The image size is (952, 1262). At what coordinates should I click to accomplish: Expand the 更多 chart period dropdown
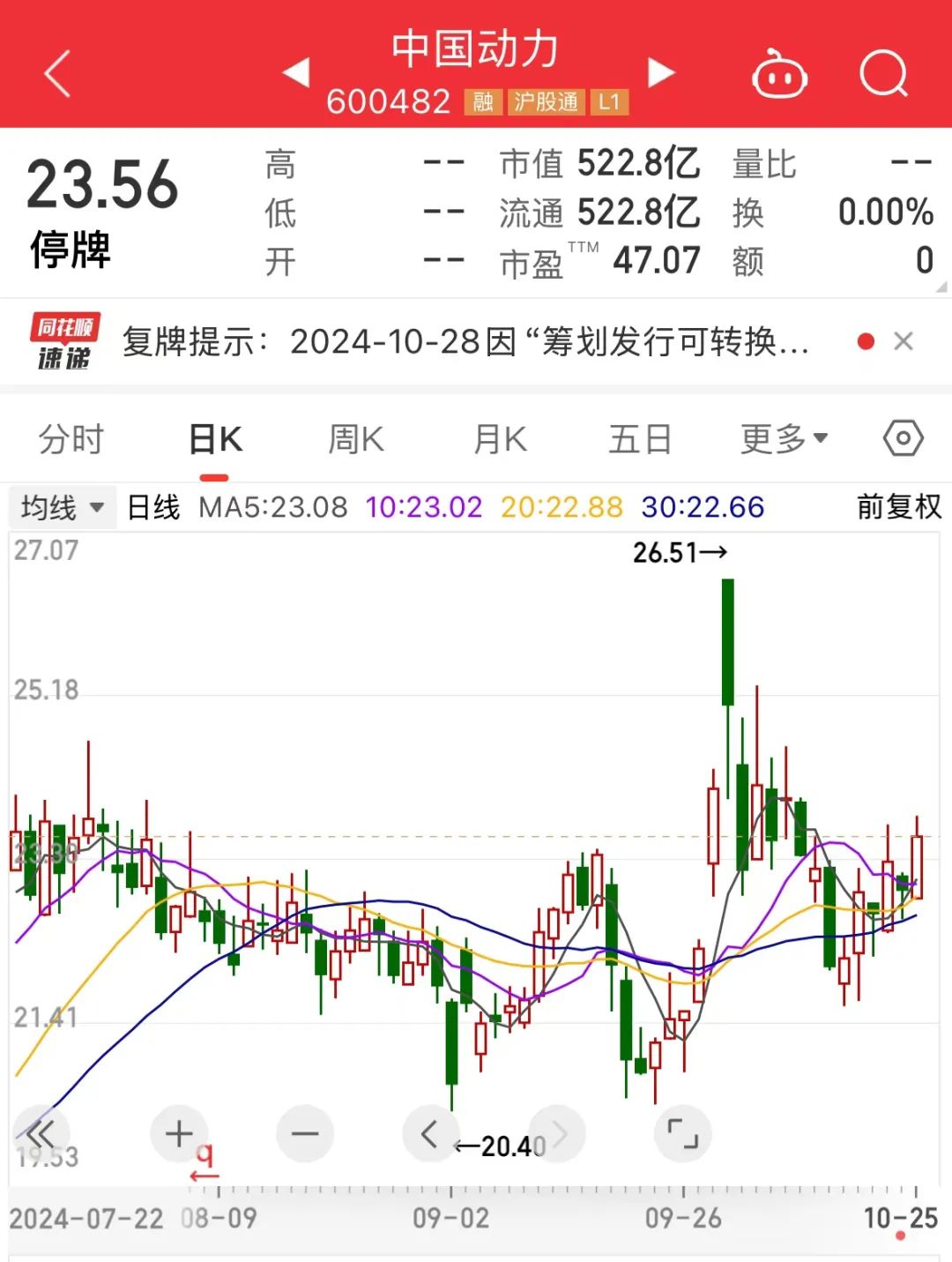(x=784, y=438)
